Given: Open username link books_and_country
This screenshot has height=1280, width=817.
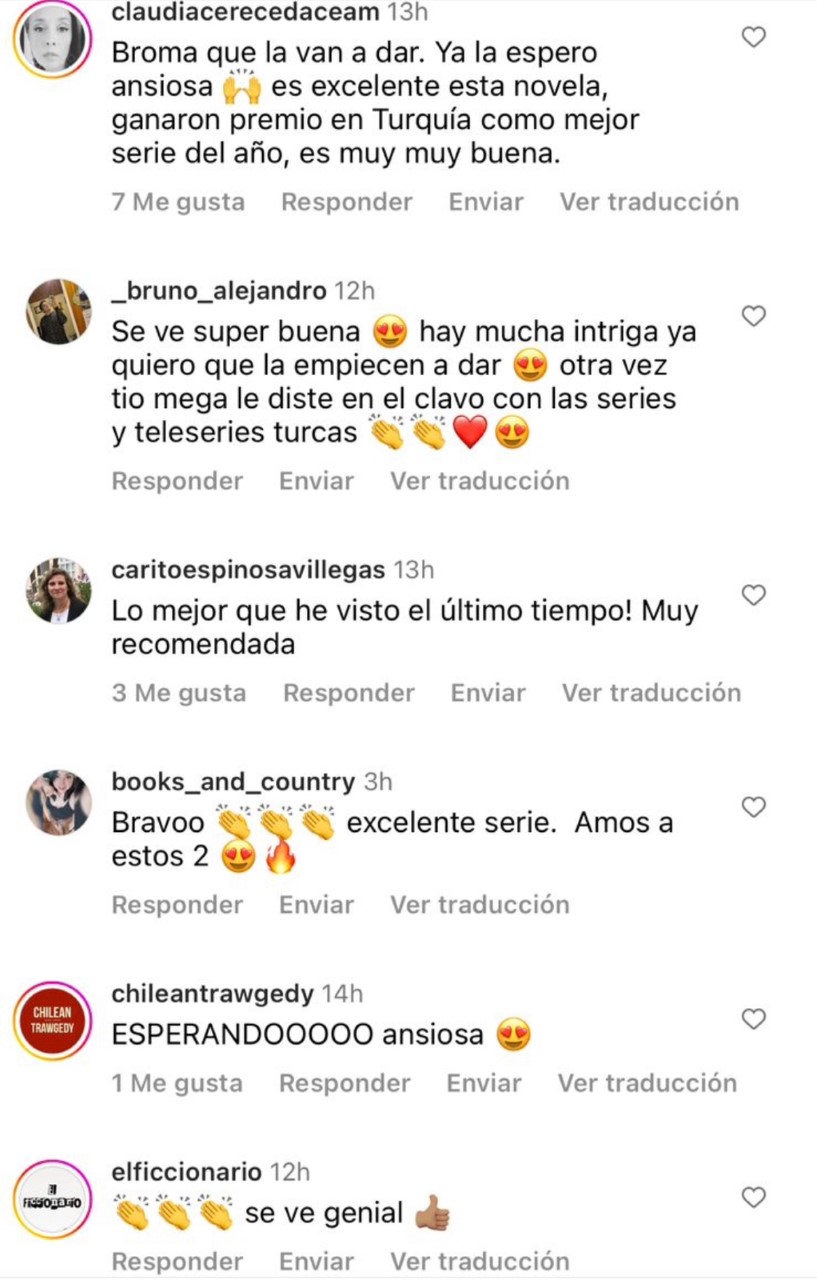Looking at the screenshot, I should [234, 781].
